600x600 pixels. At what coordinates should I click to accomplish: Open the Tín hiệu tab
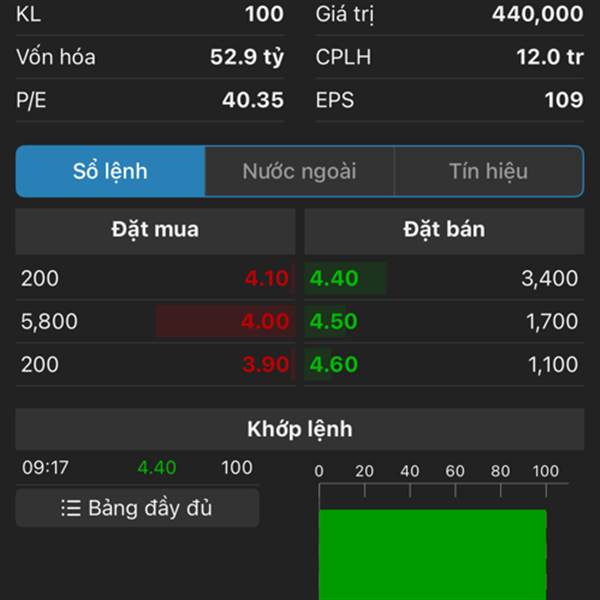pos(488,171)
